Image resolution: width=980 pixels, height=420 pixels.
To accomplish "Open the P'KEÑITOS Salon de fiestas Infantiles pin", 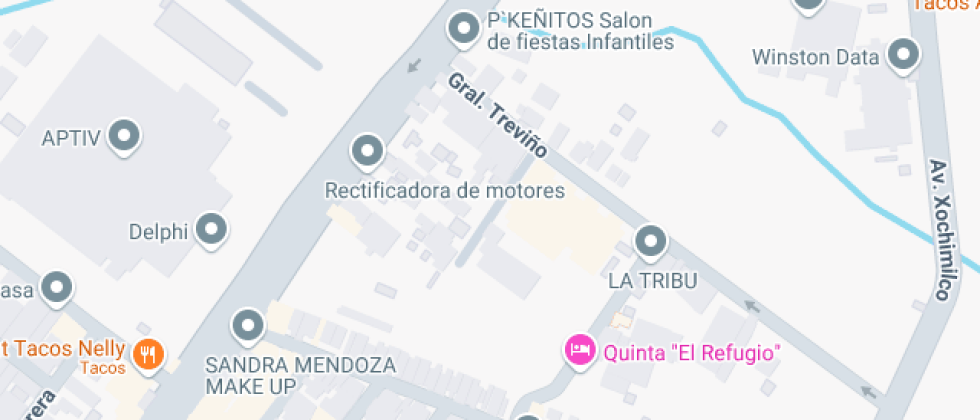I will [x=464, y=29].
